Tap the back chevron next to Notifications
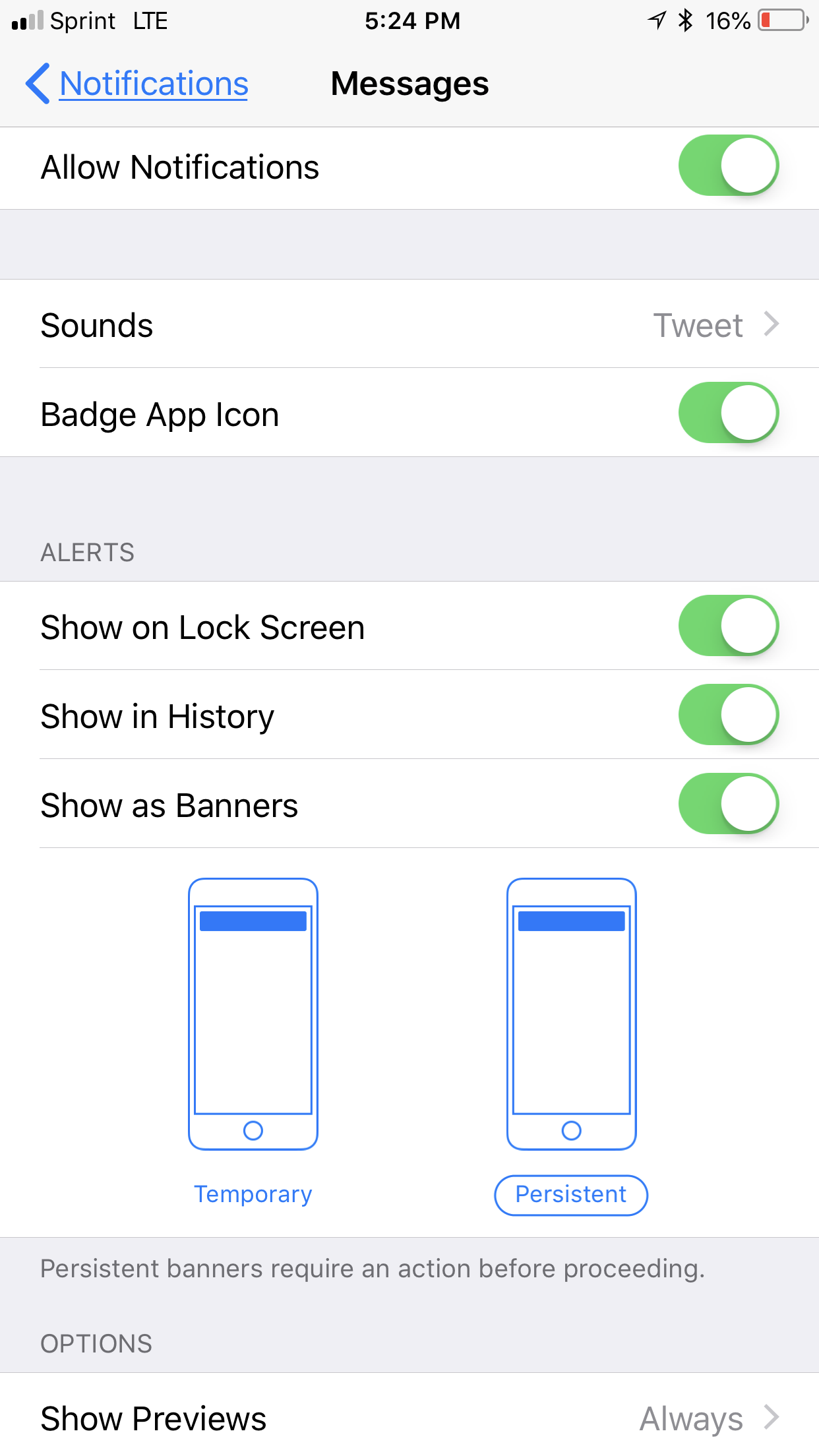The image size is (819, 1456). (x=38, y=84)
